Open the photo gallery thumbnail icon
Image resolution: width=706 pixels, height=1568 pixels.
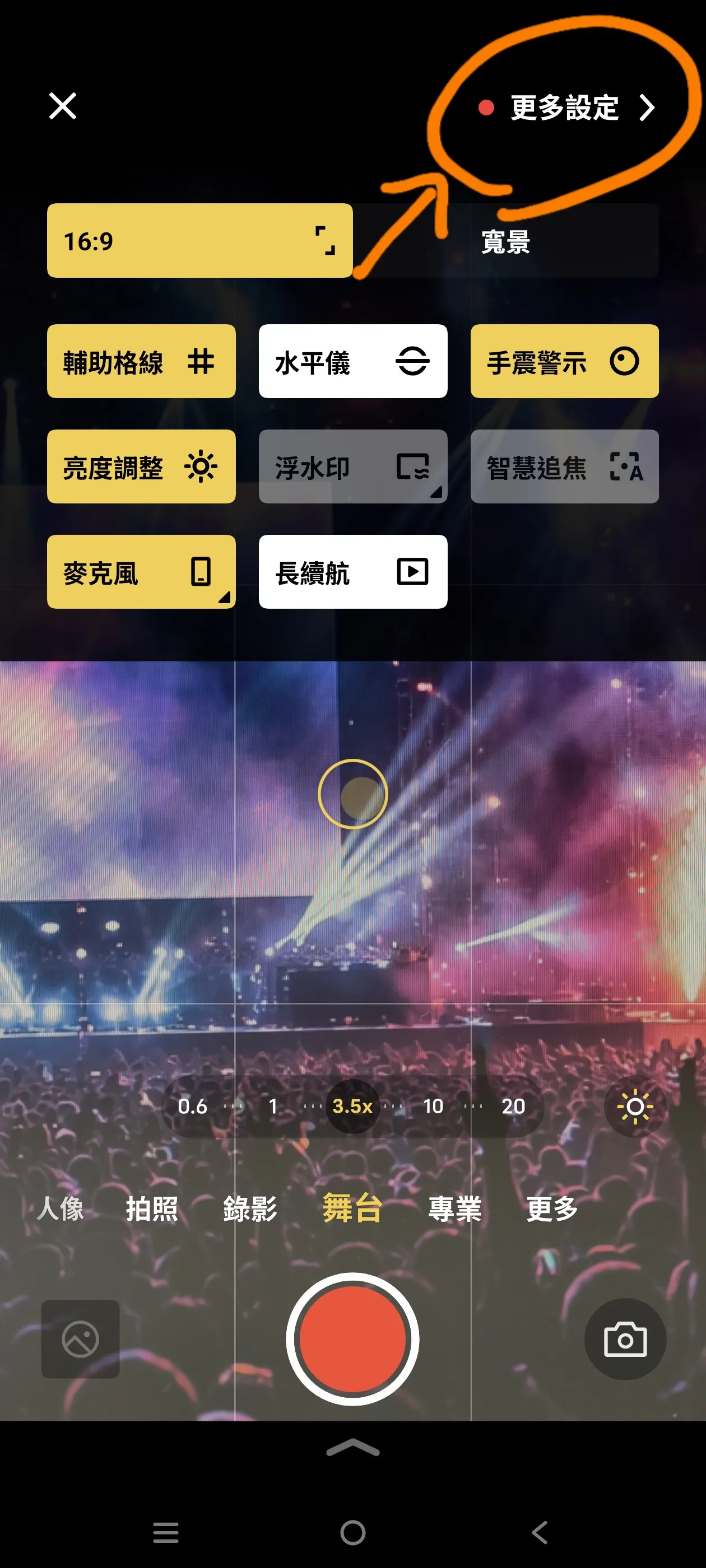coord(81,1340)
